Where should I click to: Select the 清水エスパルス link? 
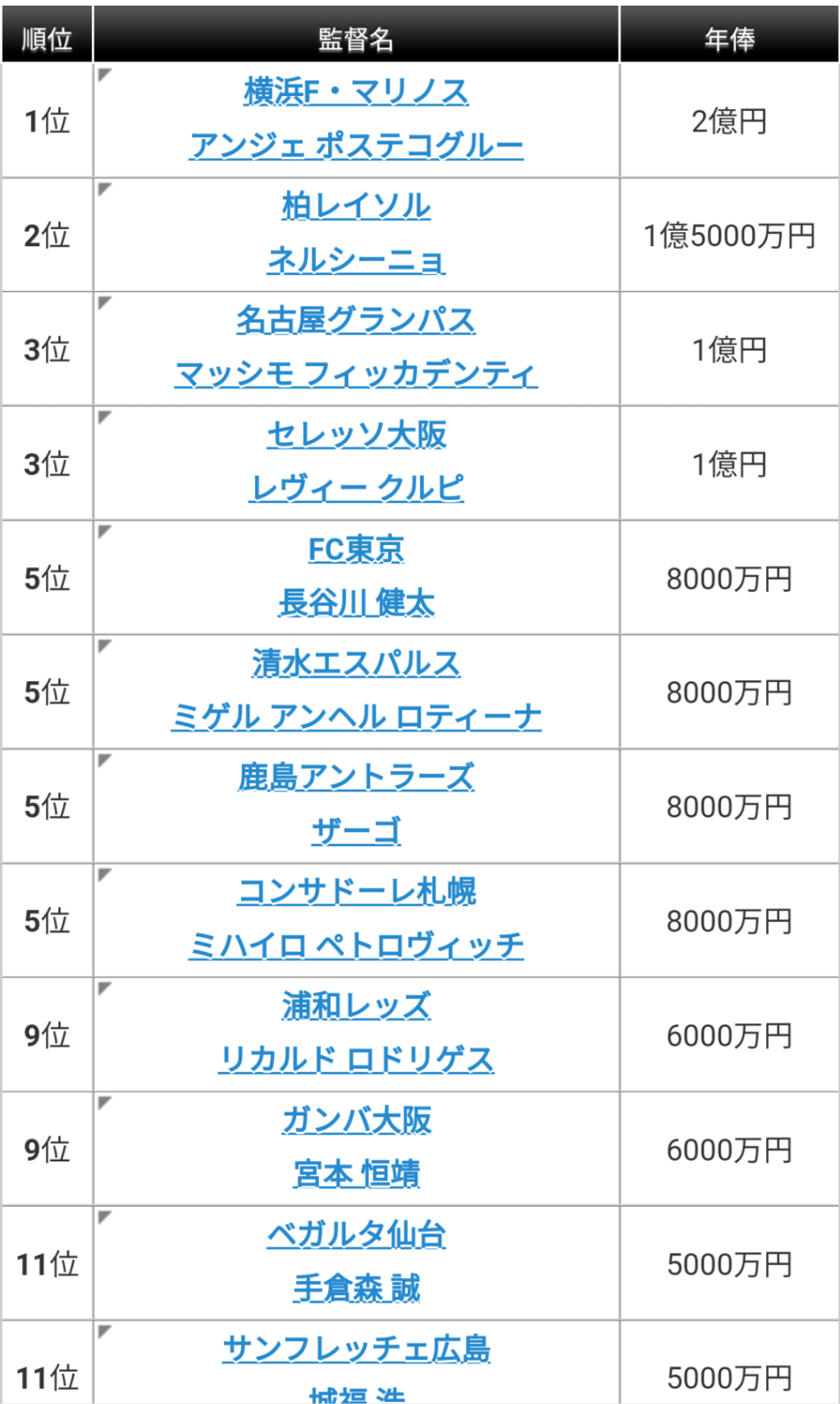356,663
